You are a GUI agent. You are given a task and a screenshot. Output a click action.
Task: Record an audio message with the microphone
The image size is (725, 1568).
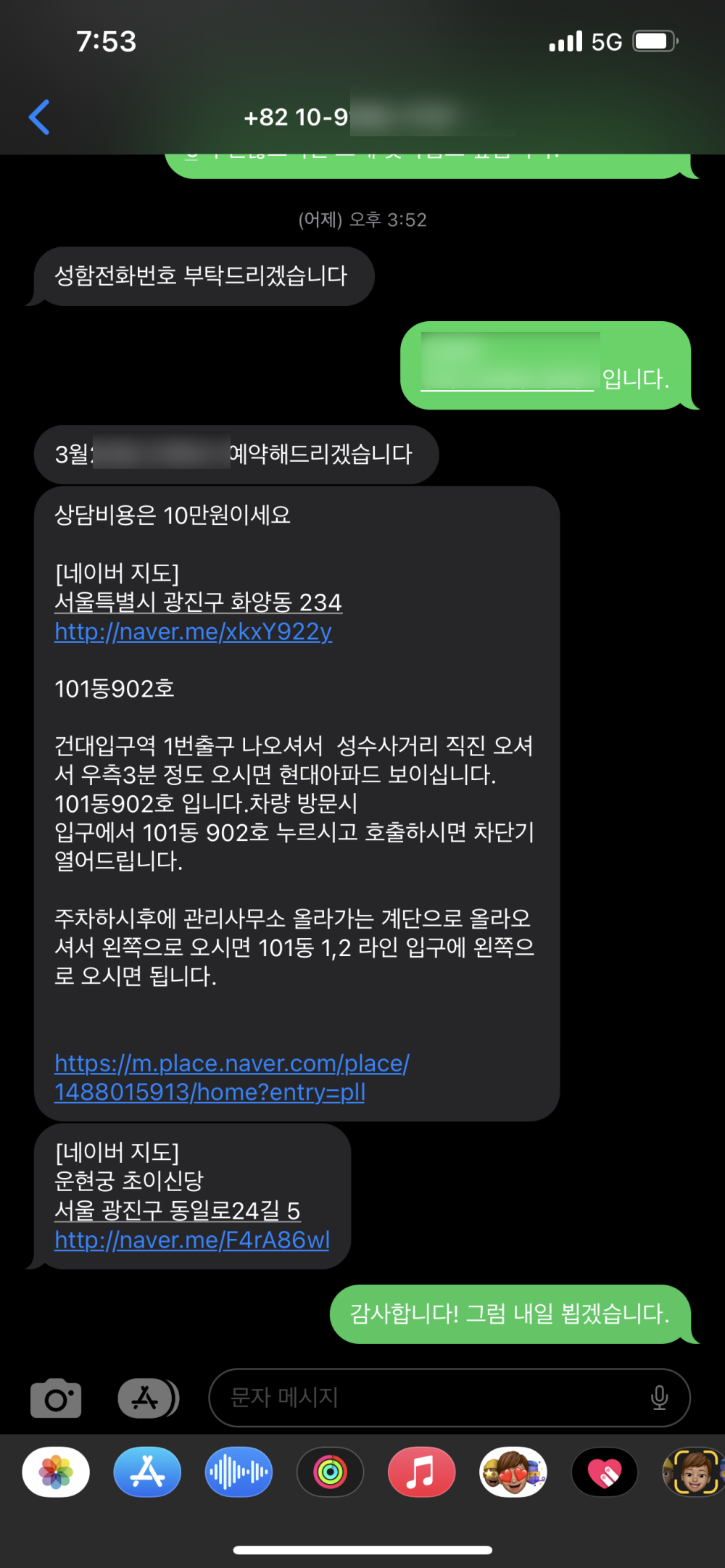659,1398
